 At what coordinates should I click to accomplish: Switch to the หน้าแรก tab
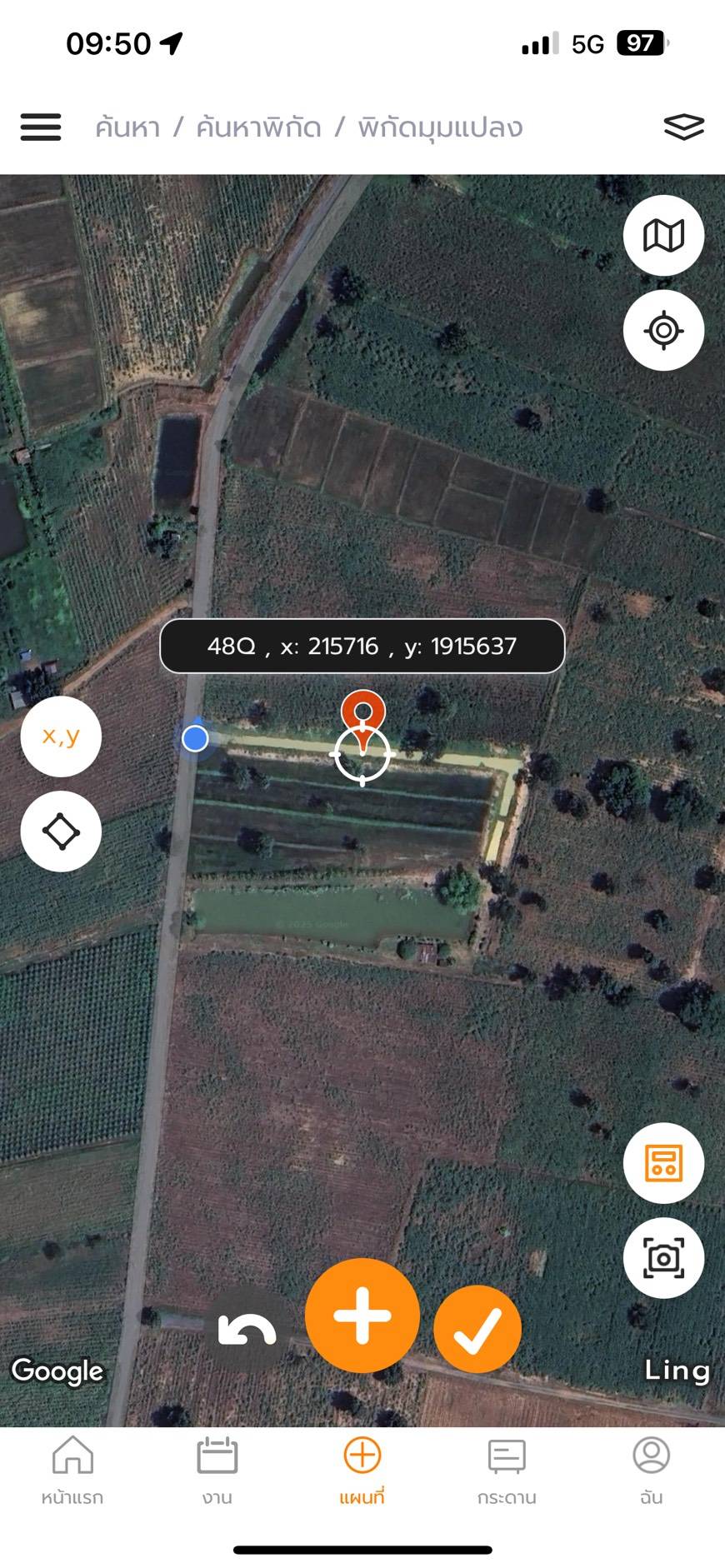pyautogui.click(x=72, y=1471)
